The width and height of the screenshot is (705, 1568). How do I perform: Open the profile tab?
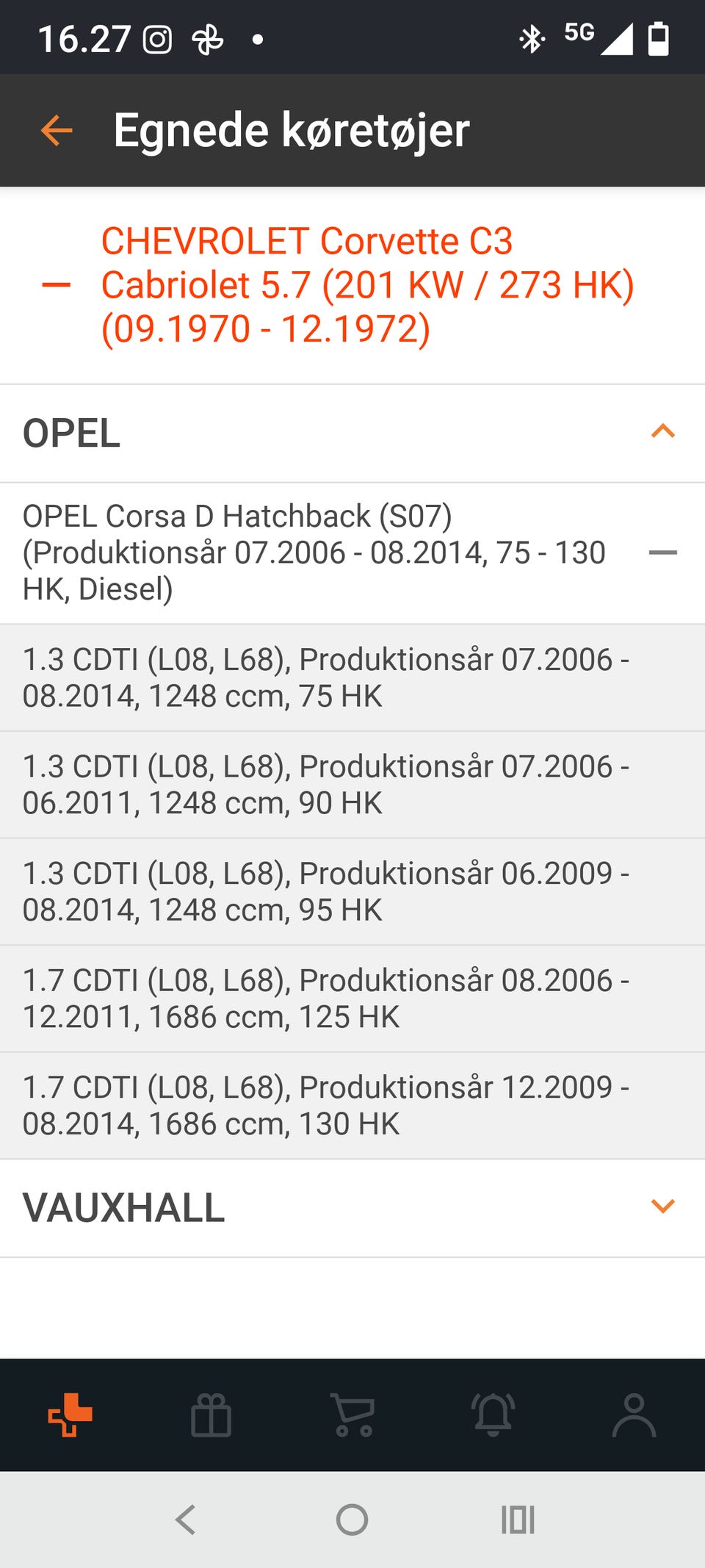(634, 1414)
